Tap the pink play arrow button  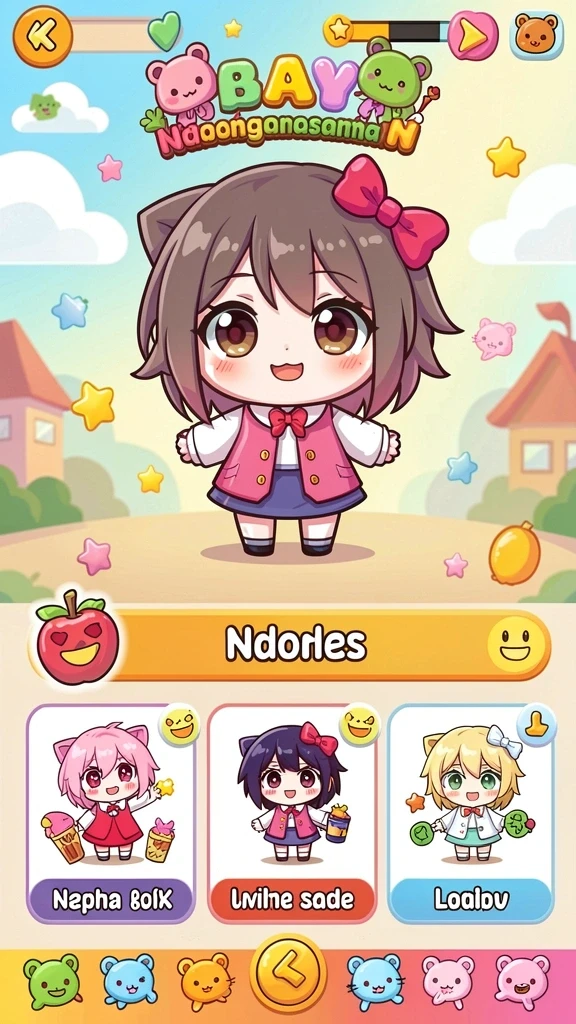tap(473, 37)
